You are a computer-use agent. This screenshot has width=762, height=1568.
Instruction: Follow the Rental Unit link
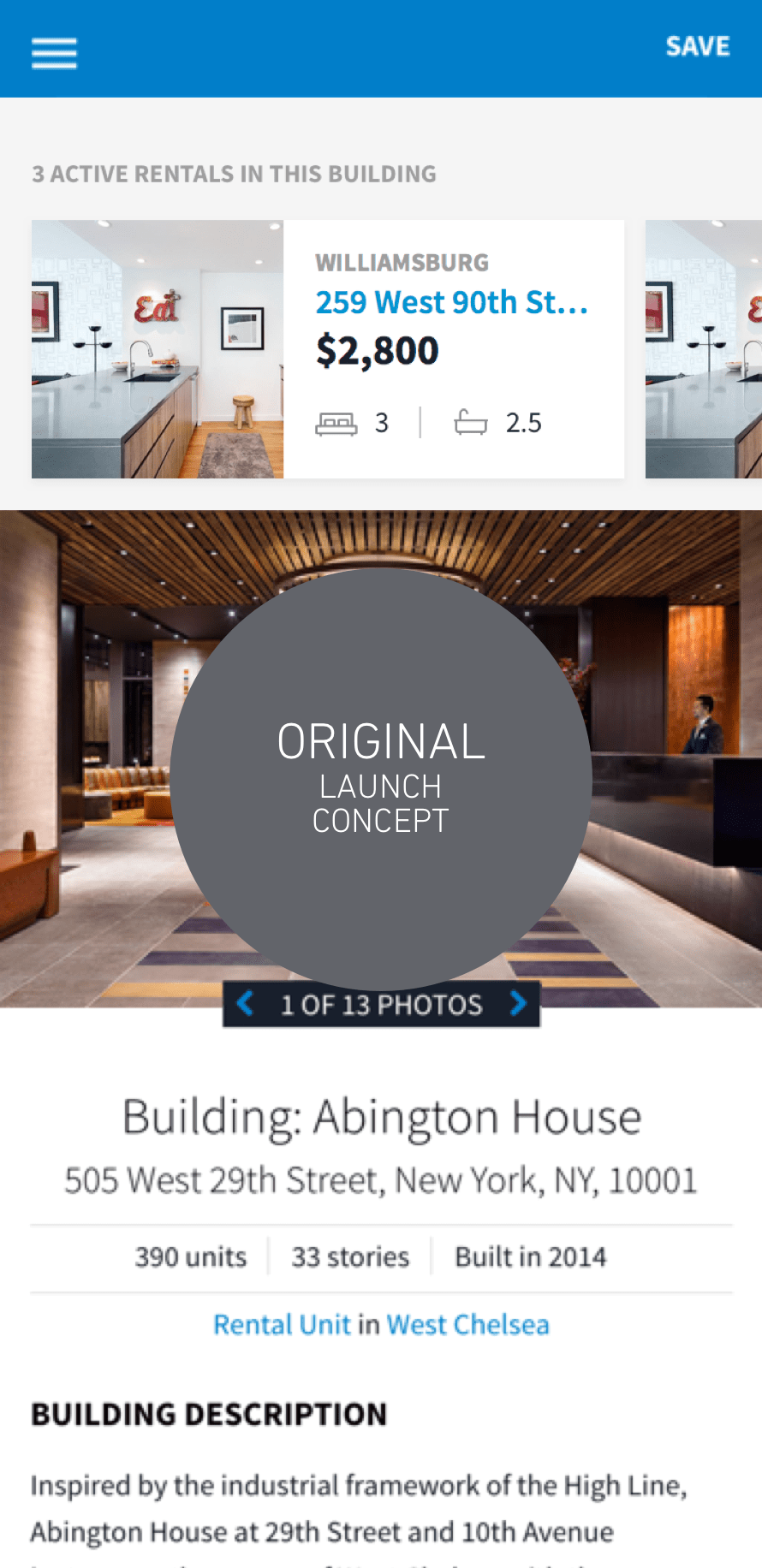click(282, 1324)
